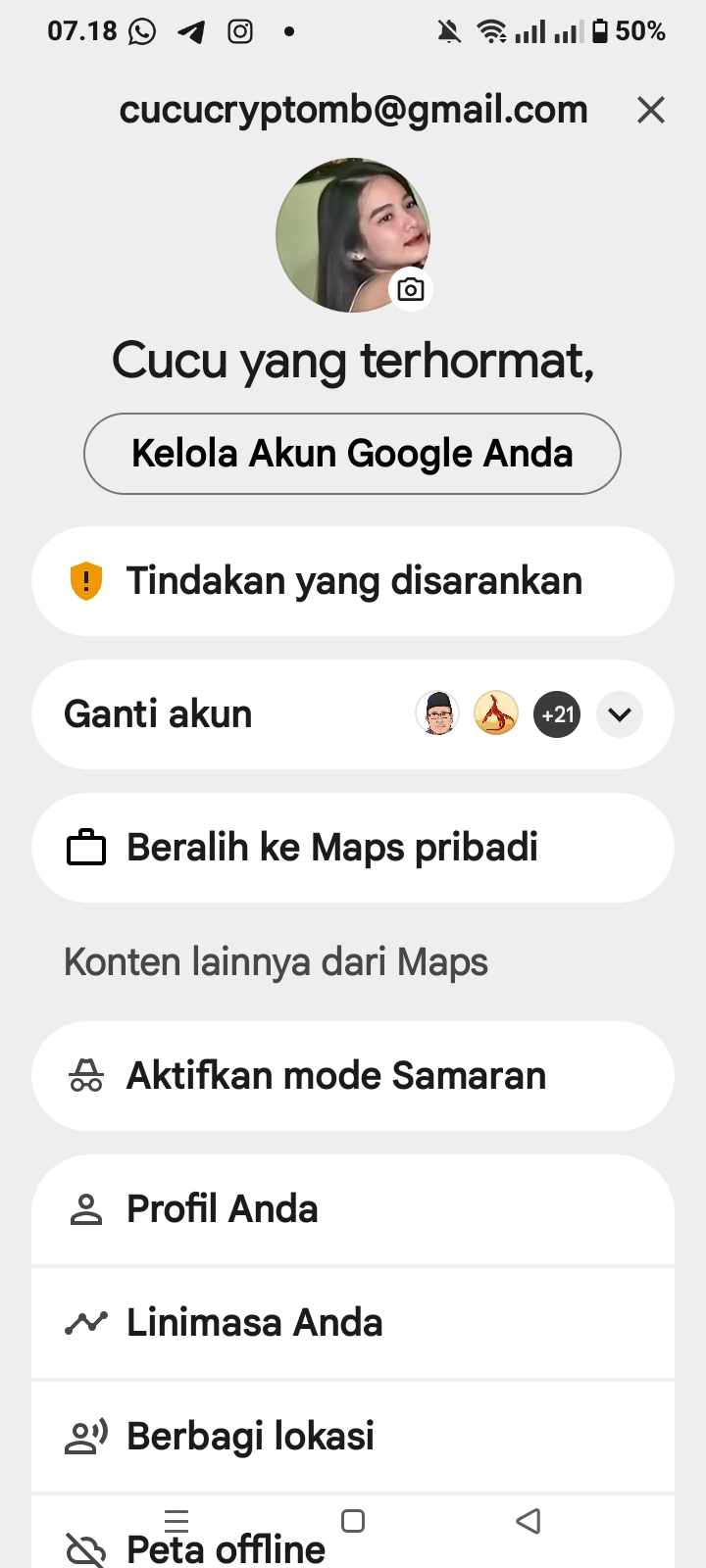Open Berbagi lokasi
This screenshot has height=1568, width=706.
352,1437
